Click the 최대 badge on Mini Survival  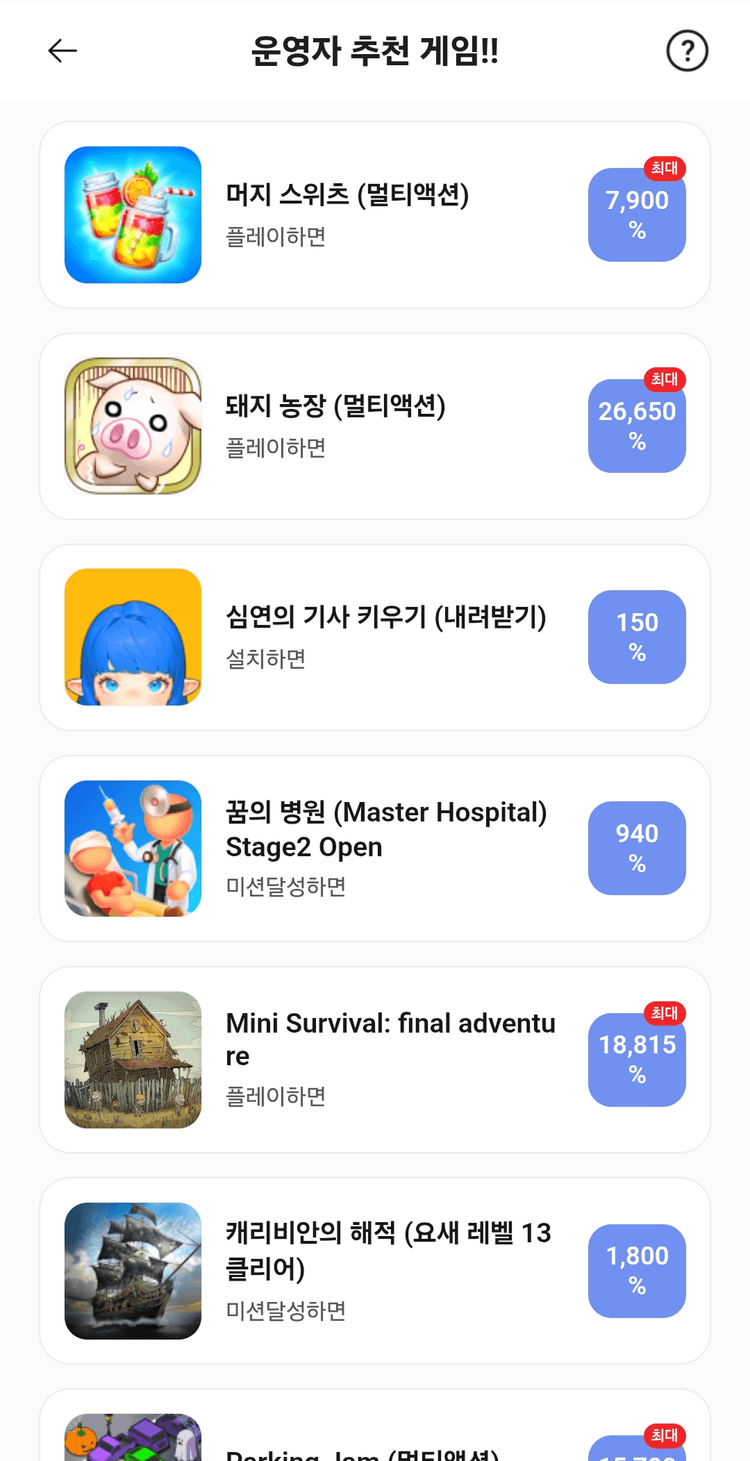click(x=663, y=1013)
